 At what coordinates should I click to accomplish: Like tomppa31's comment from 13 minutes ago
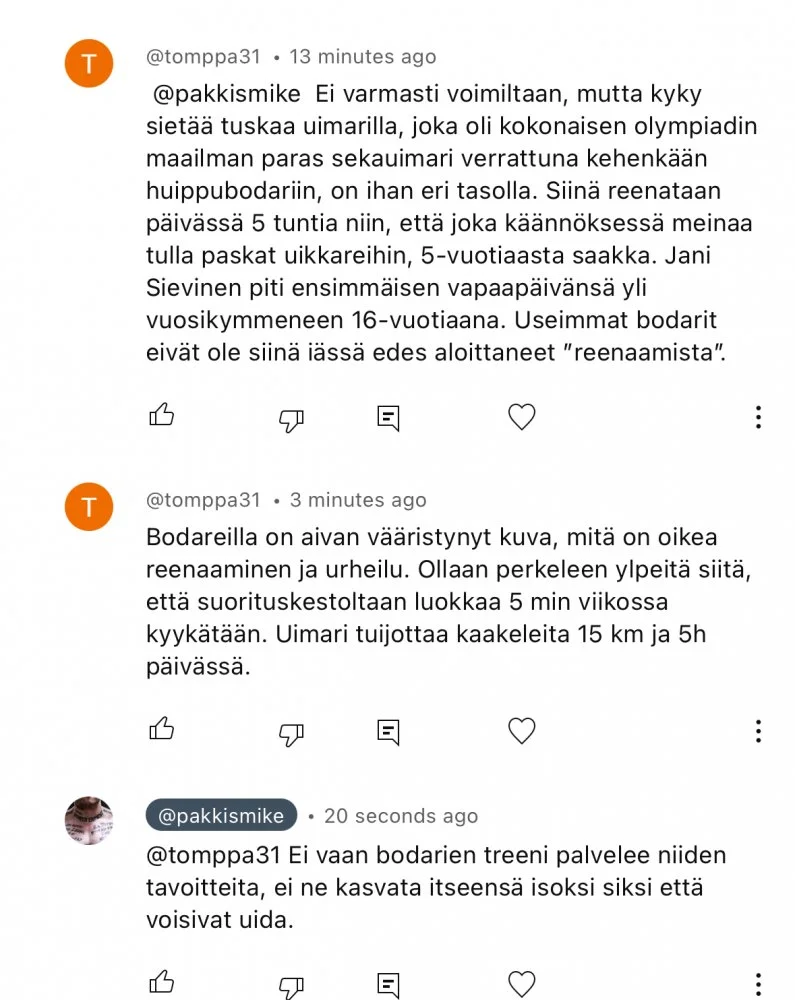click(161, 415)
